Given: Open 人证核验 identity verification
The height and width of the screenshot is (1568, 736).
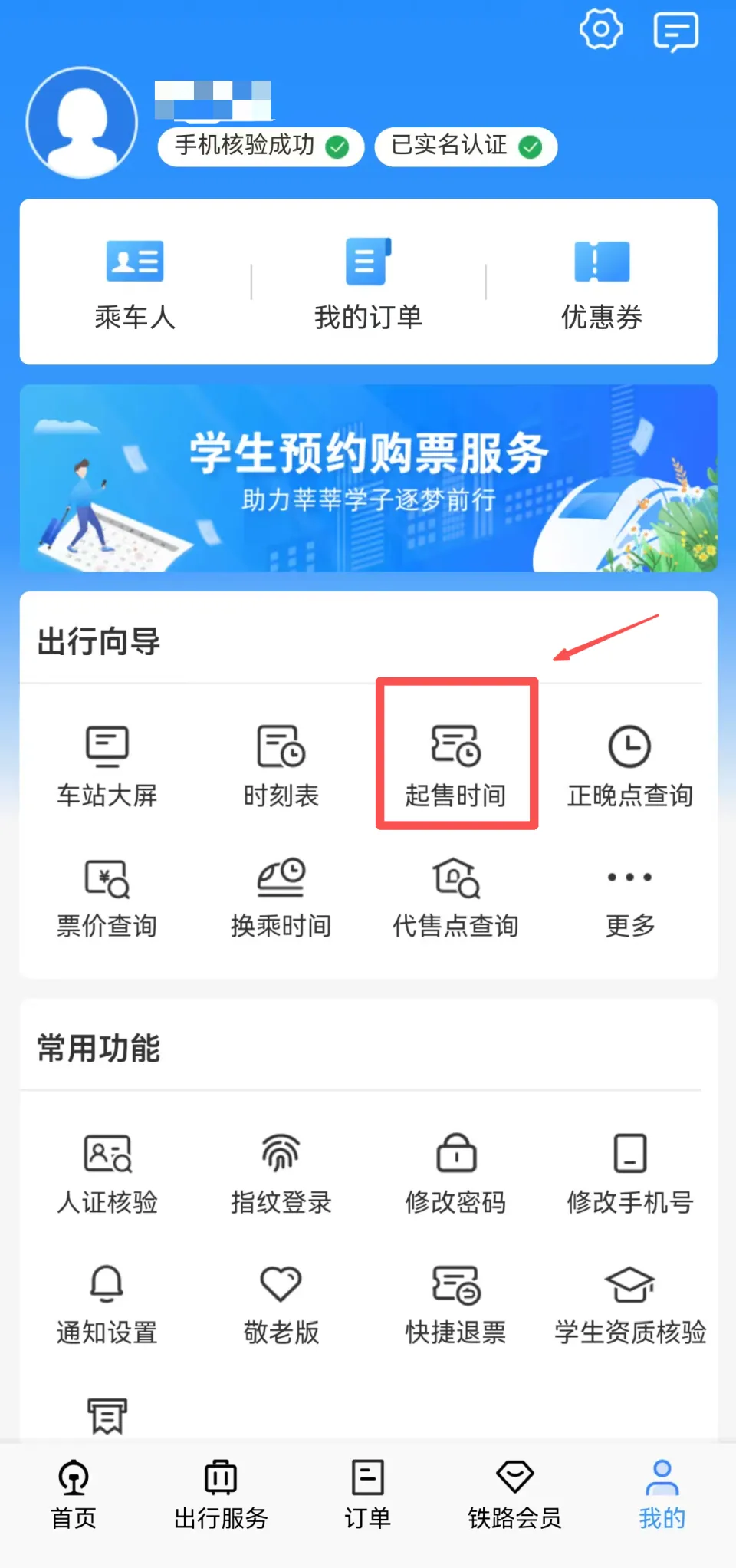Looking at the screenshot, I should coord(107,1172).
